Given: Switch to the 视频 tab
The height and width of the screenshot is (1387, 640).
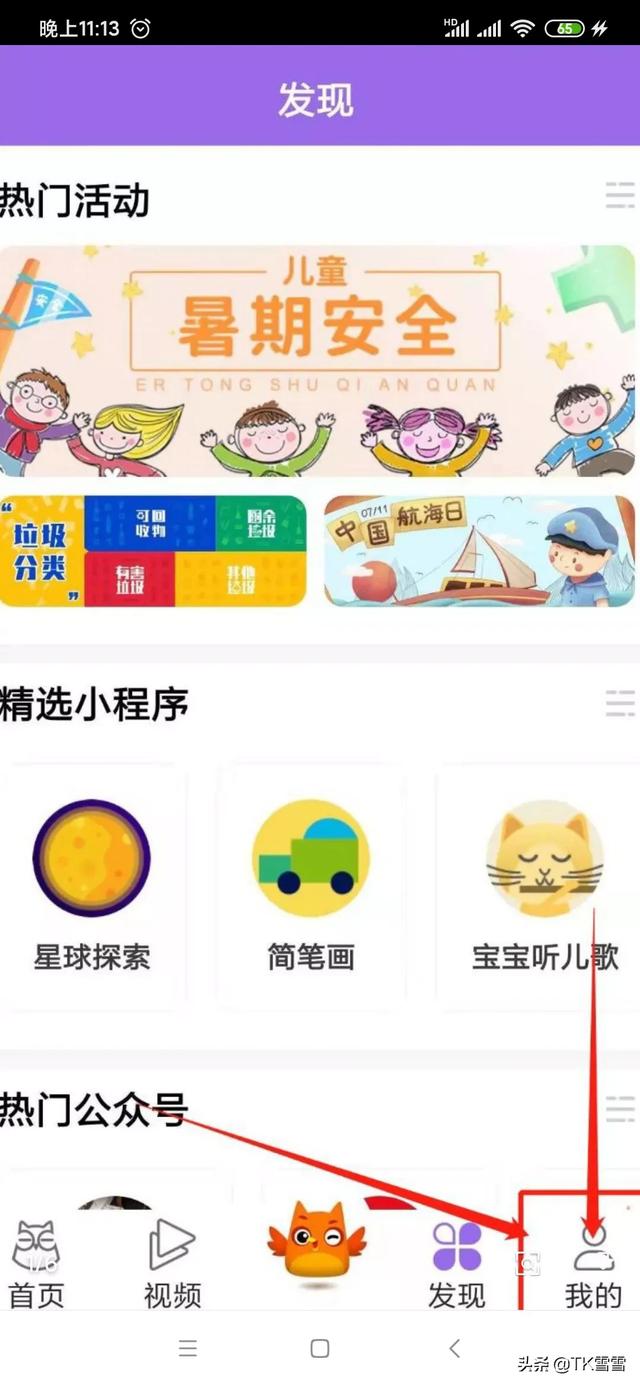Looking at the screenshot, I should click(172, 1263).
